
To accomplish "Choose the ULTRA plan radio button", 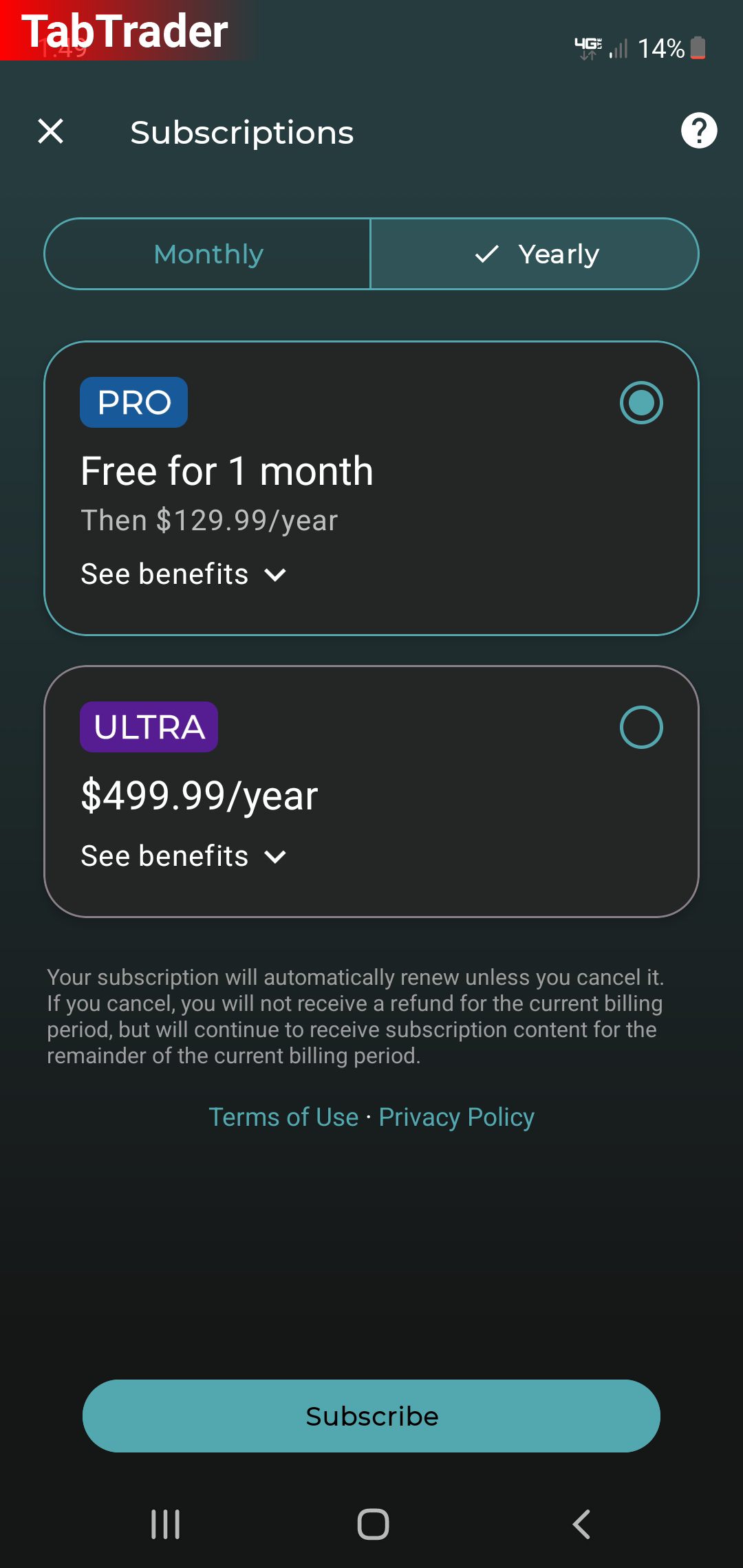I will 641,727.
